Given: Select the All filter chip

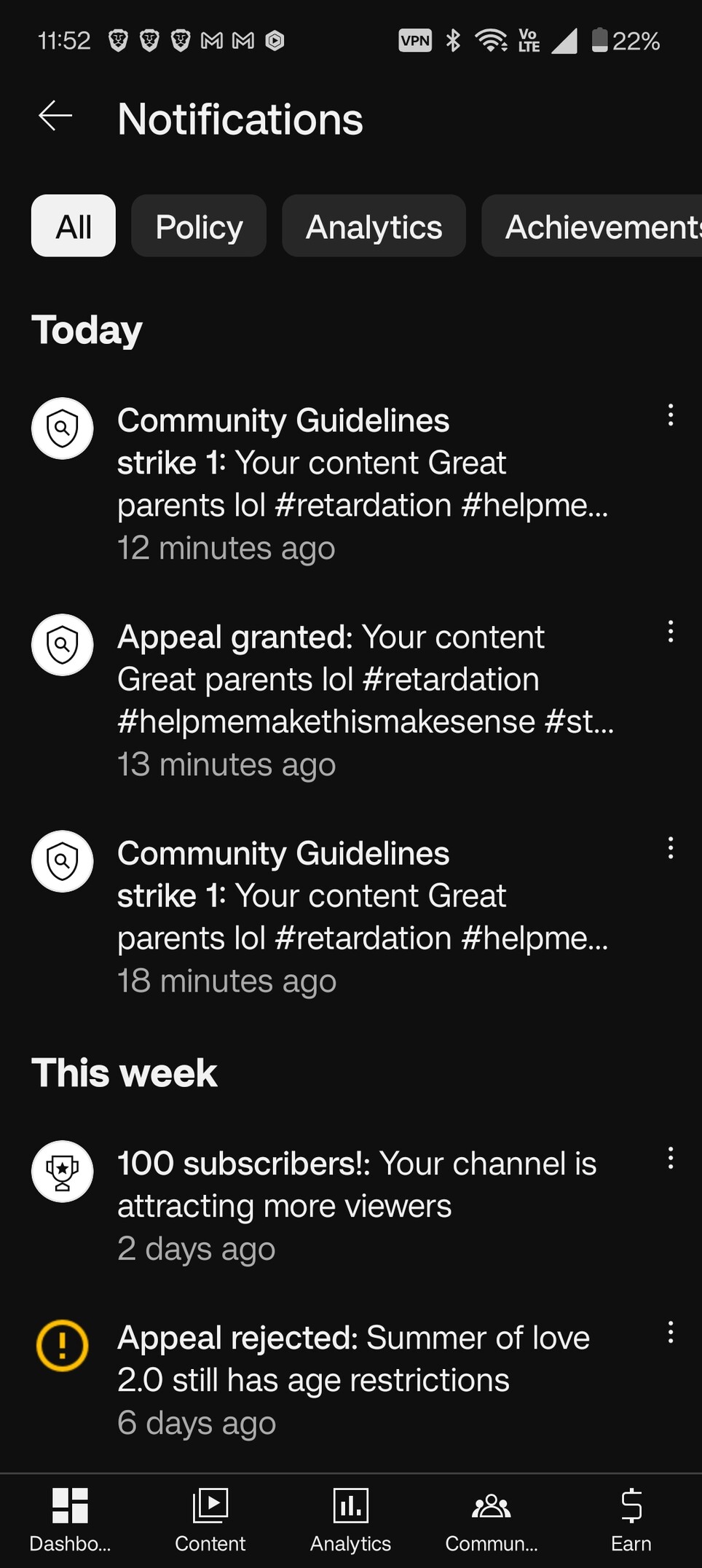Looking at the screenshot, I should (74, 226).
